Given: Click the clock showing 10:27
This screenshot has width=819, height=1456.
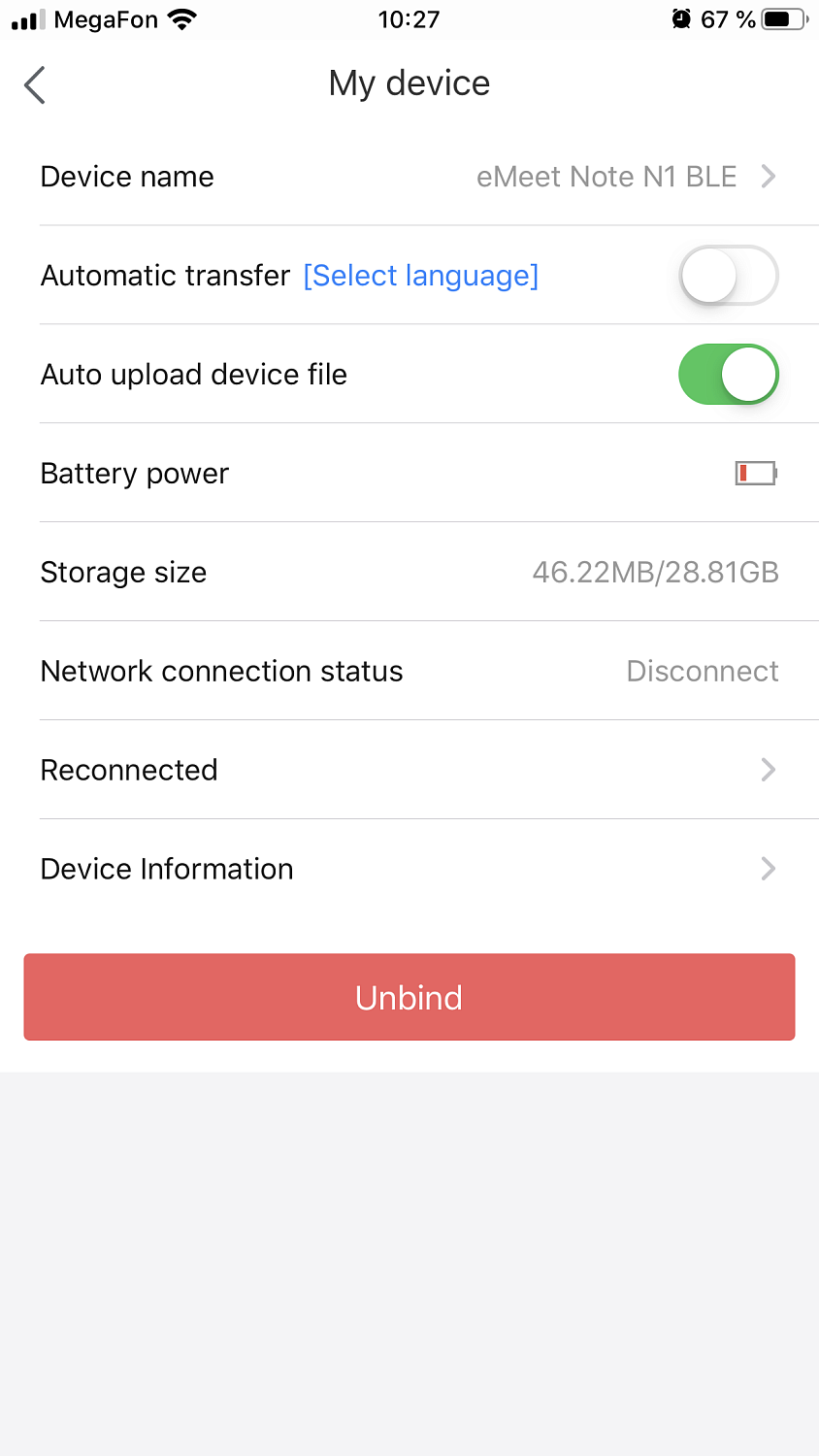Looking at the screenshot, I should (x=409, y=17).
